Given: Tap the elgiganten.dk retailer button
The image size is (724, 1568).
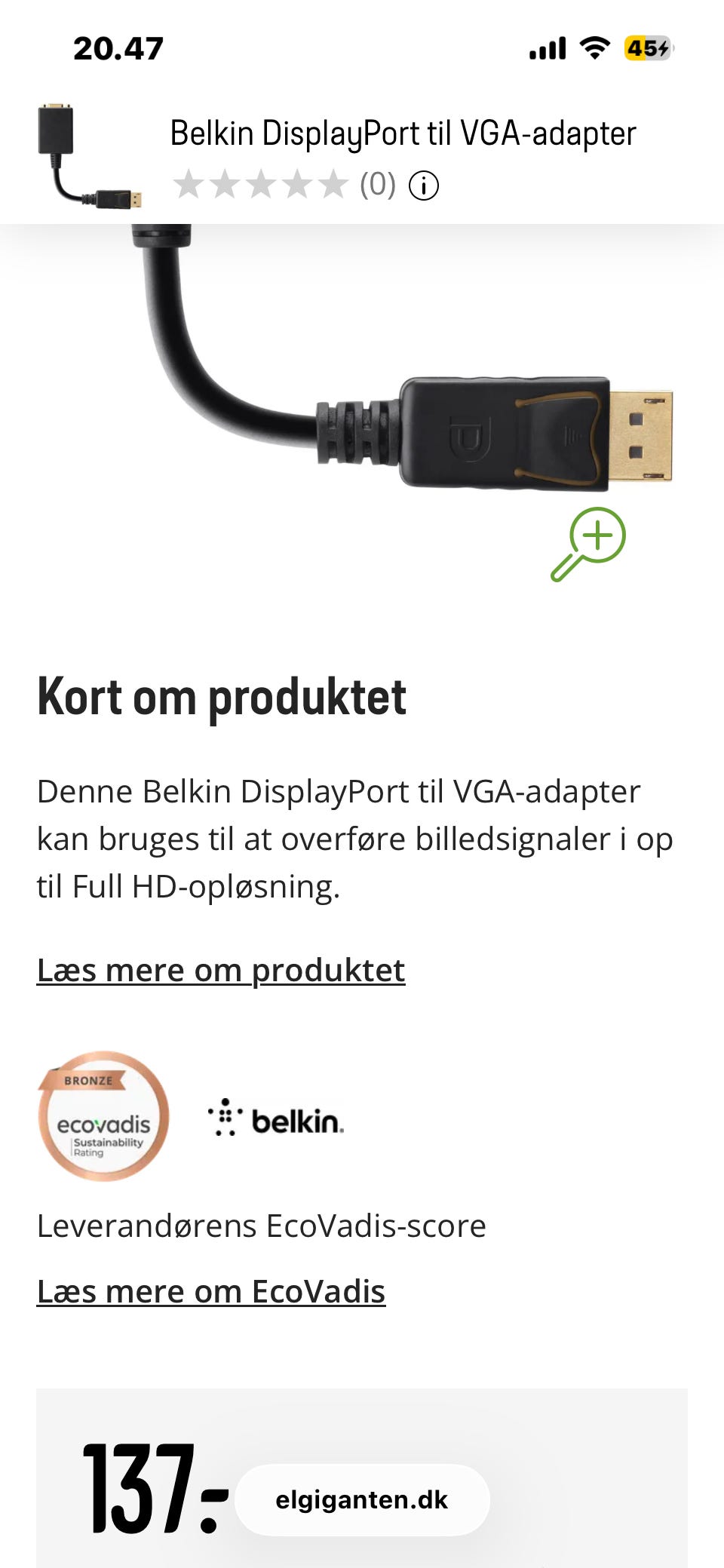Looking at the screenshot, I should pos(363,1499).
